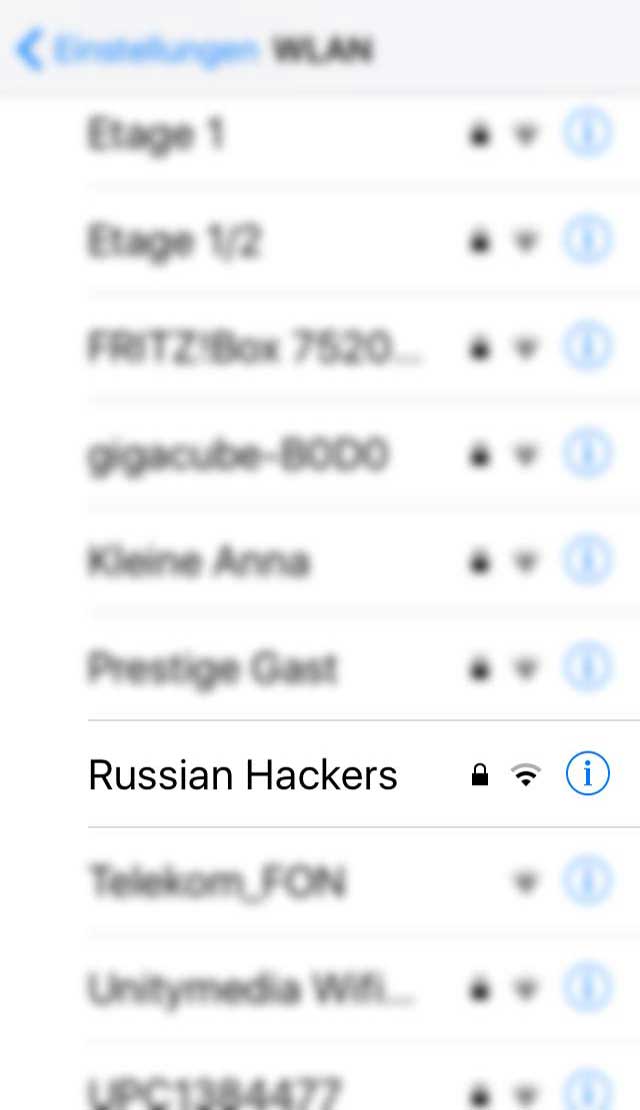Select the Etage 1/2 network
640x1110 pixels.
(174, 241)
